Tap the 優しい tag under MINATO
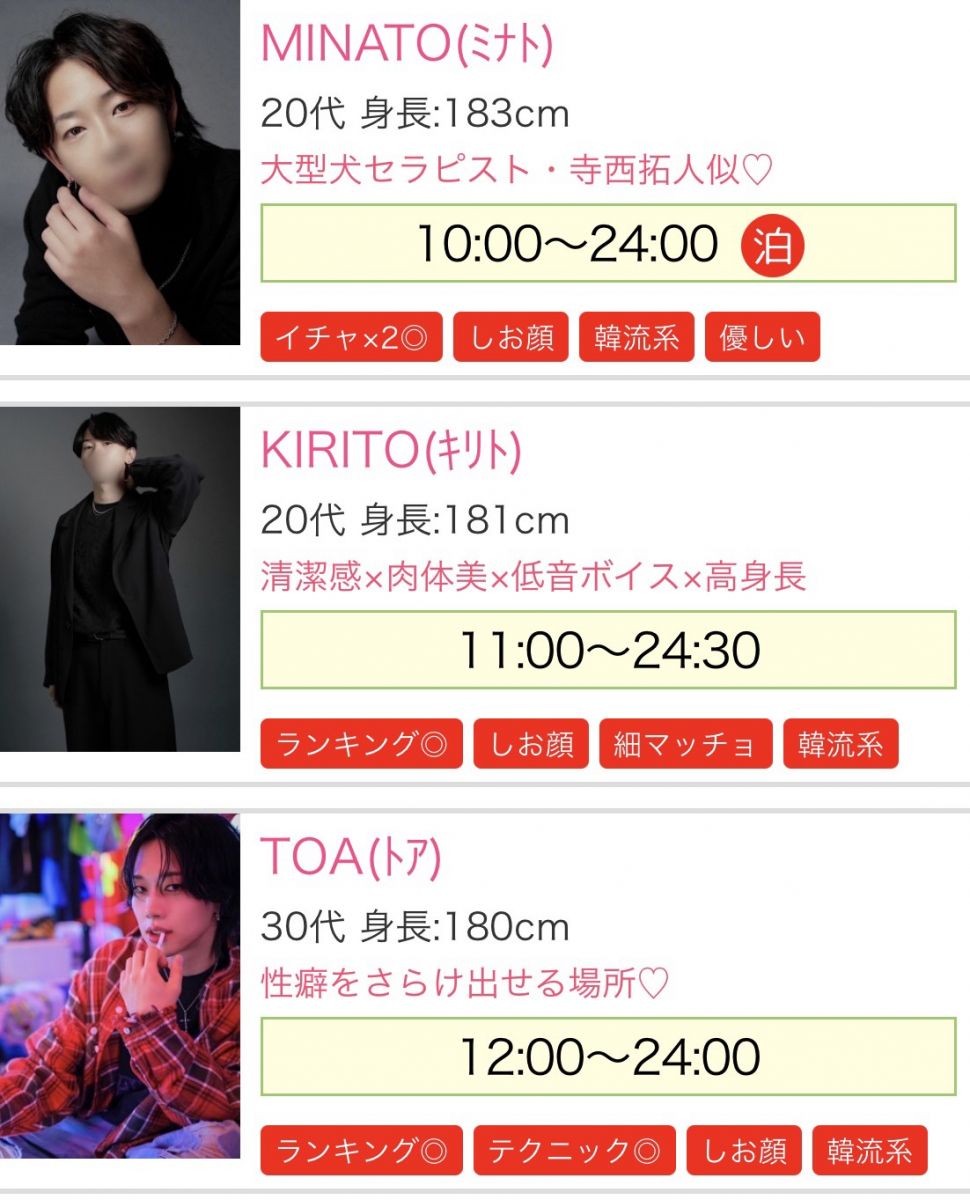 tap(762, 338)
